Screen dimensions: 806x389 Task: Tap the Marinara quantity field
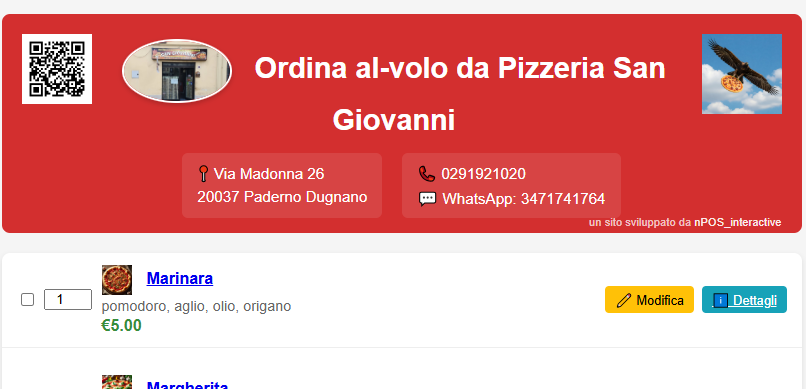(x=68, y=300)
